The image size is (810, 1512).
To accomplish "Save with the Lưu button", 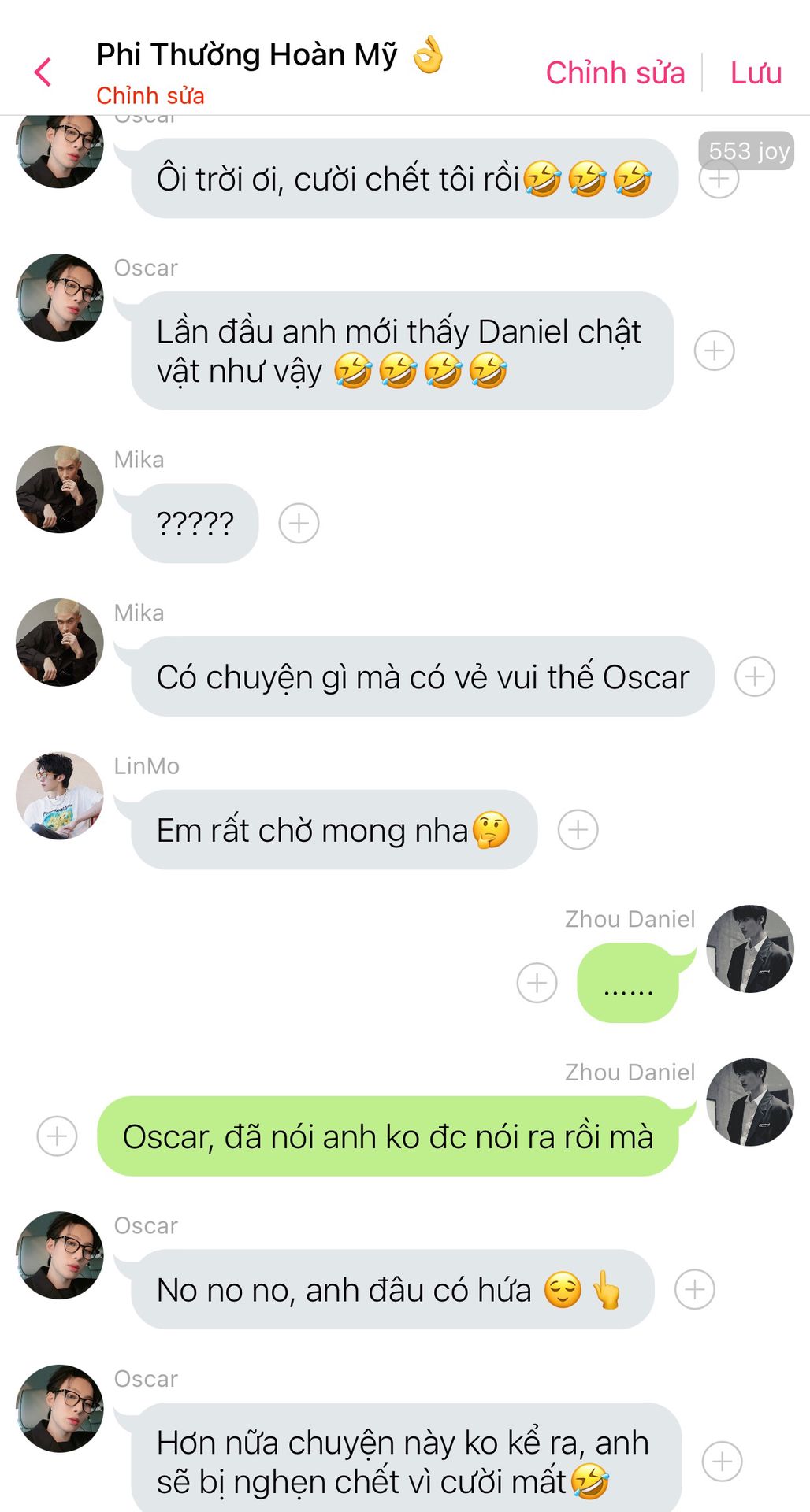I will pyautogui.click(x=756, y=72).
